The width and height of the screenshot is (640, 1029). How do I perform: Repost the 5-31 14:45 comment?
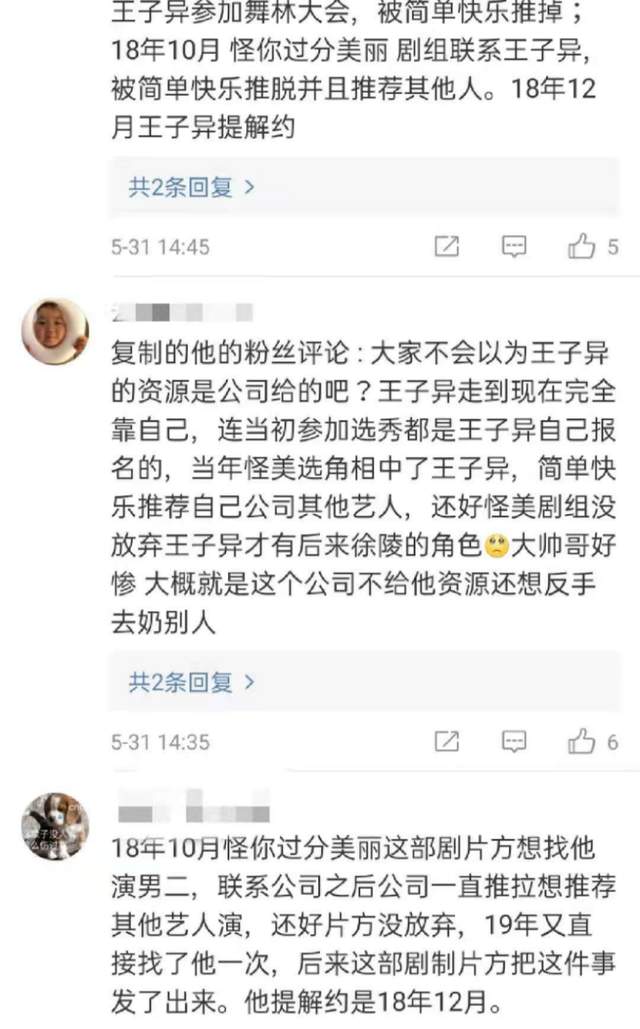[x=447, y=246]
